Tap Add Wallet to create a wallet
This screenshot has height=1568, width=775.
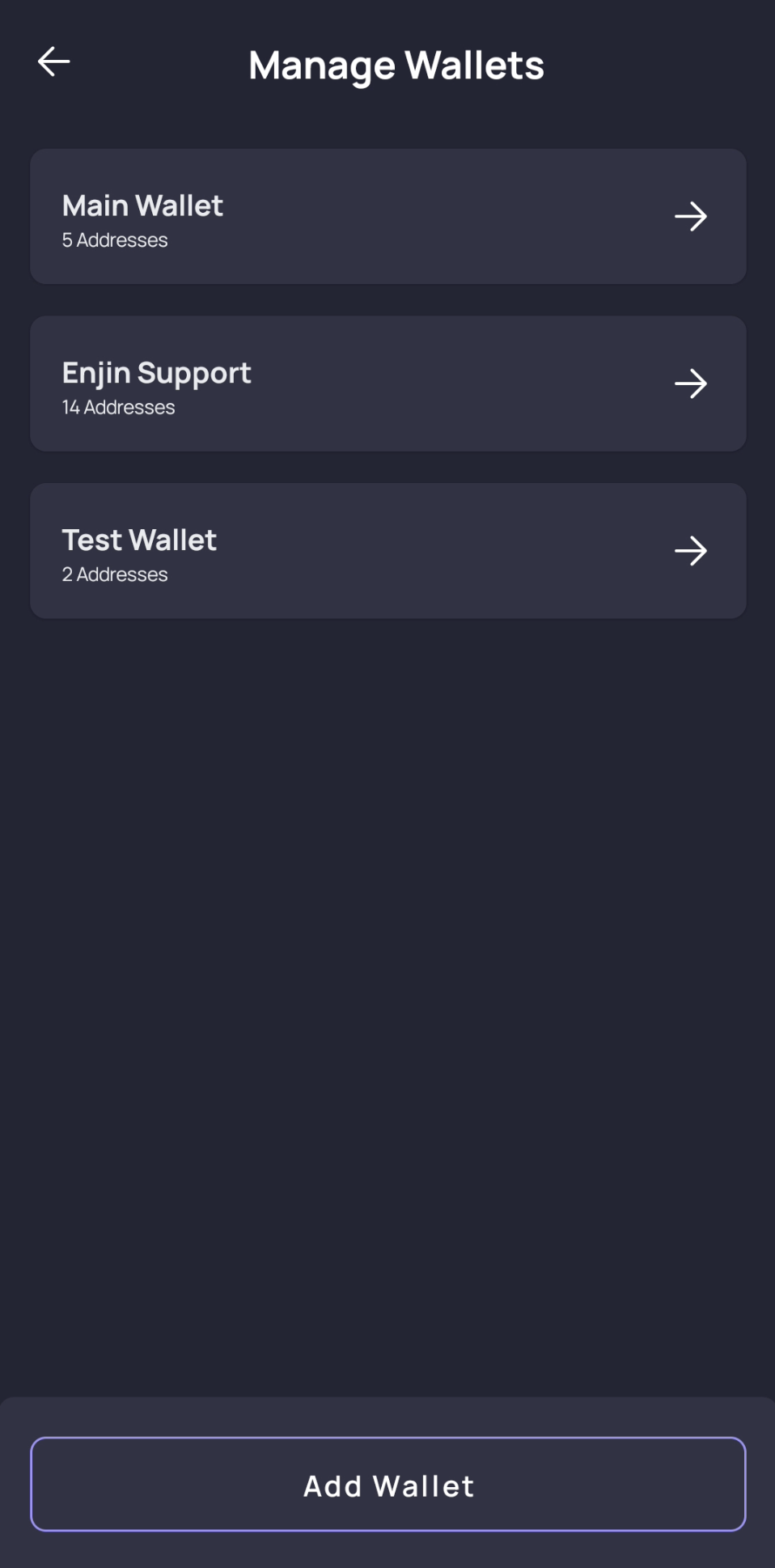tap(387, 1485)
